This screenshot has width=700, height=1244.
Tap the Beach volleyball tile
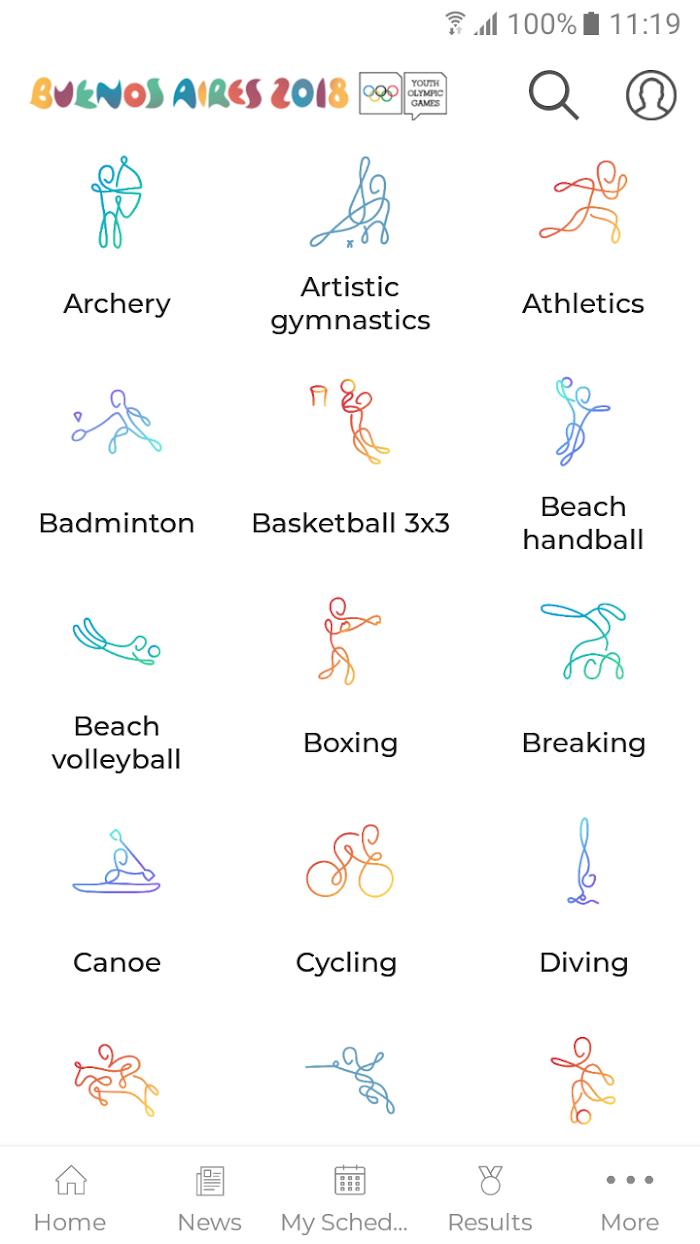[x=117, y=680]
